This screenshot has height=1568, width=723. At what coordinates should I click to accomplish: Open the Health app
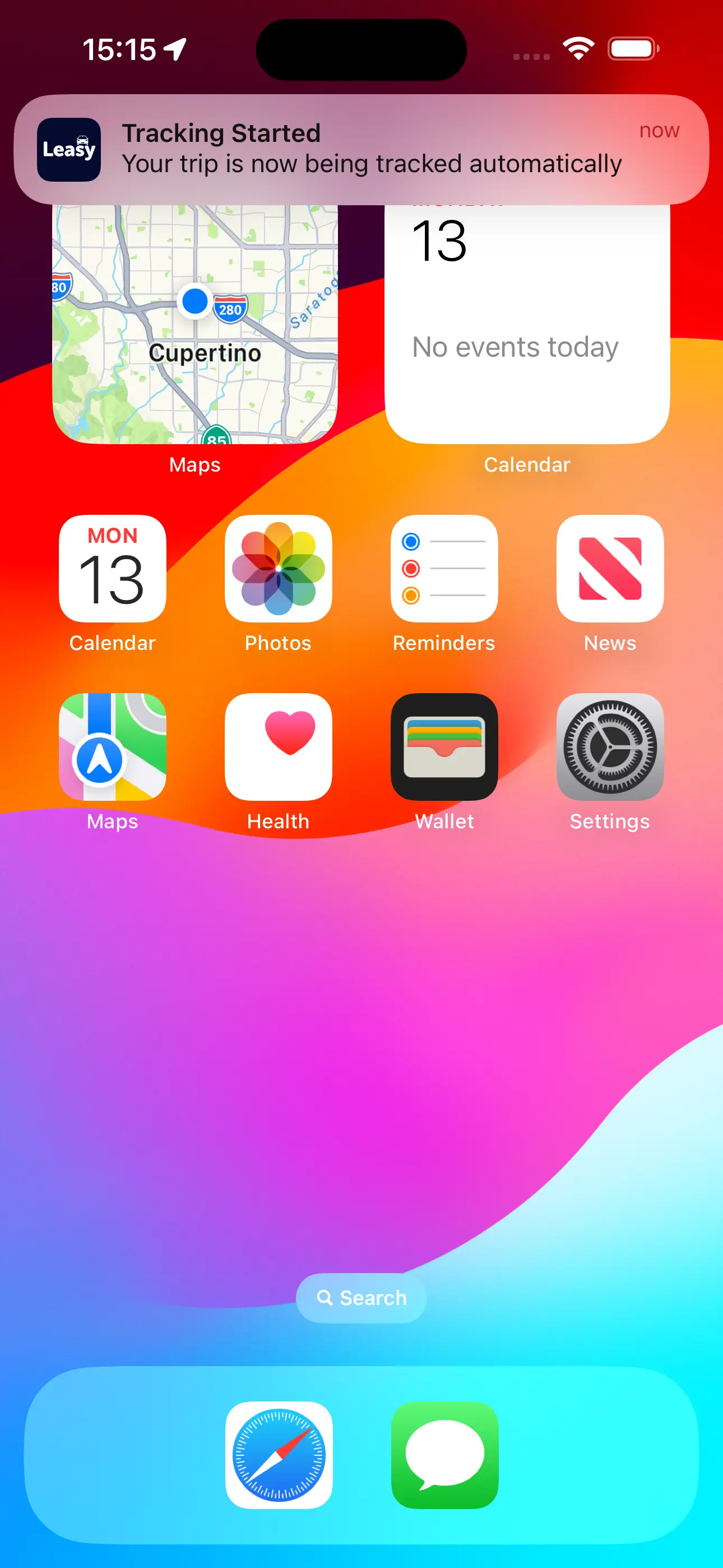tap(278, 747)
